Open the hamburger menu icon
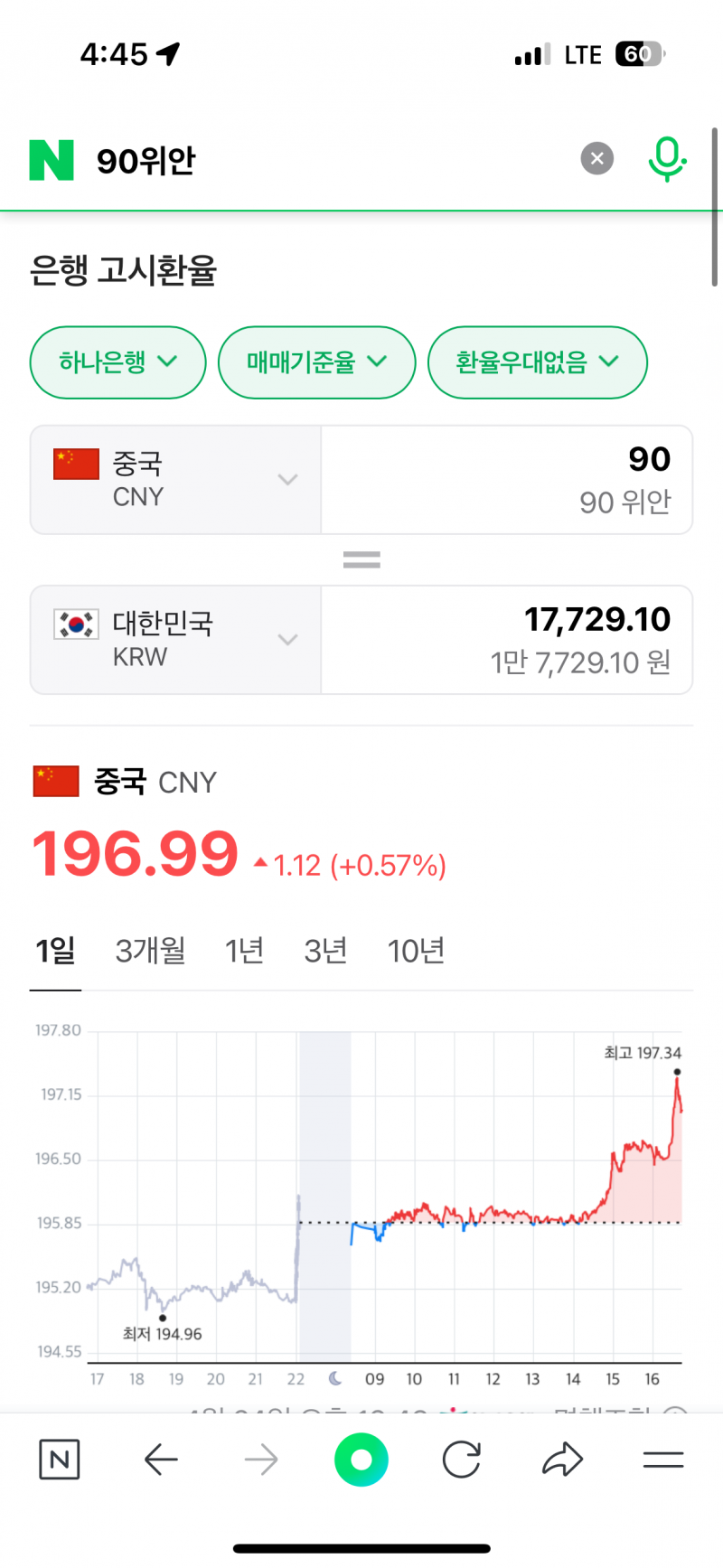Viewport: 723px width, 1568px height. tap(662, 1458)
